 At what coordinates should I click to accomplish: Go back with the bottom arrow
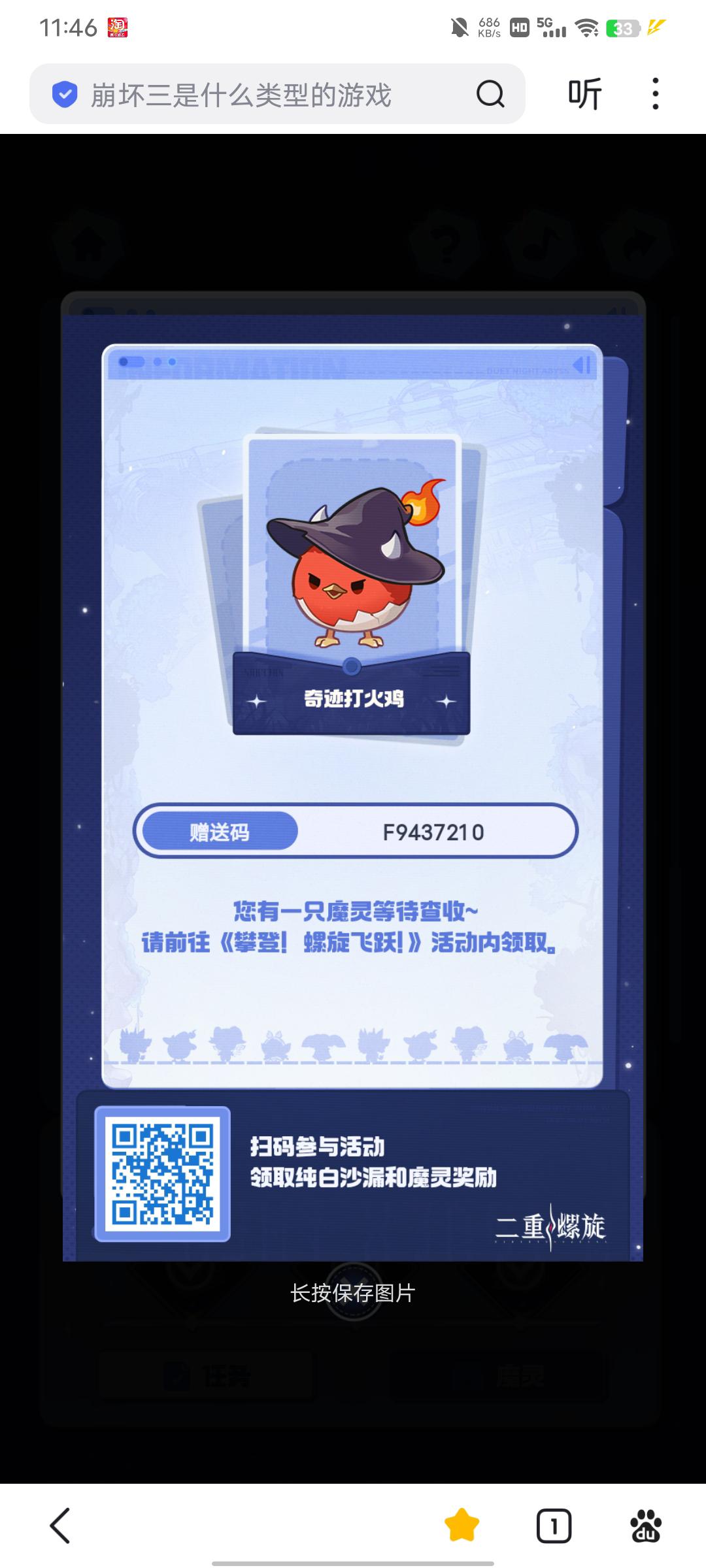pyautogui.click(x=60, y=1526)
